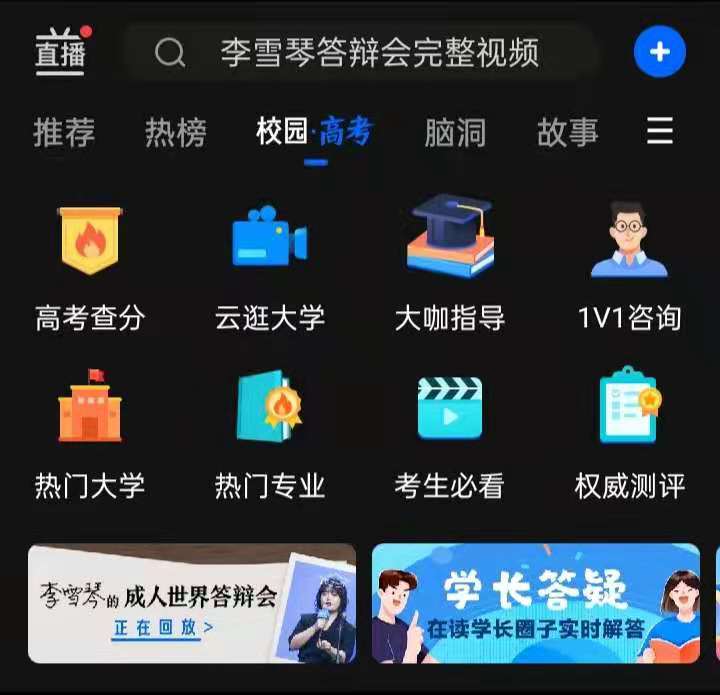Open the 学长答疑 banner

(536, 603)
